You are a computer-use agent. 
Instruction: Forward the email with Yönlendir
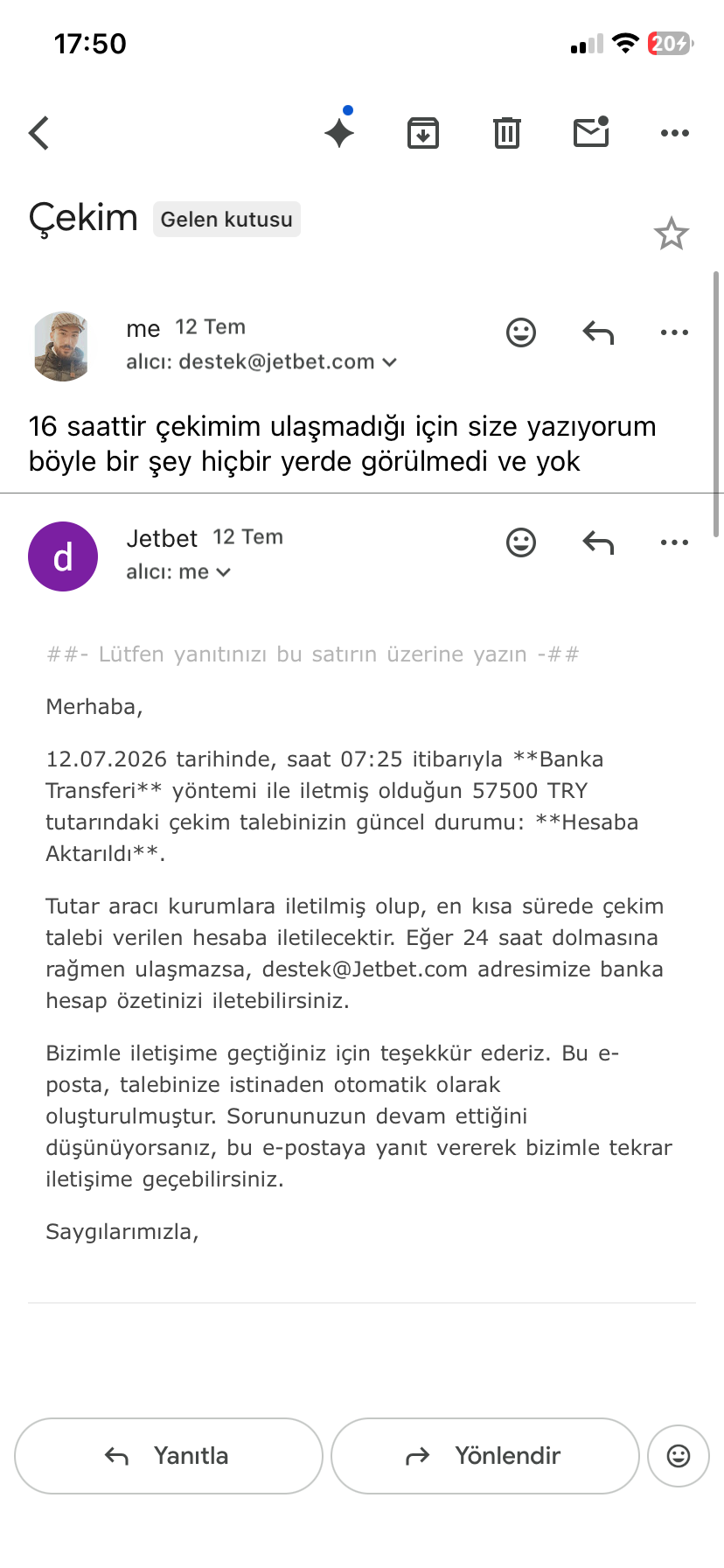click(485, 1456)
